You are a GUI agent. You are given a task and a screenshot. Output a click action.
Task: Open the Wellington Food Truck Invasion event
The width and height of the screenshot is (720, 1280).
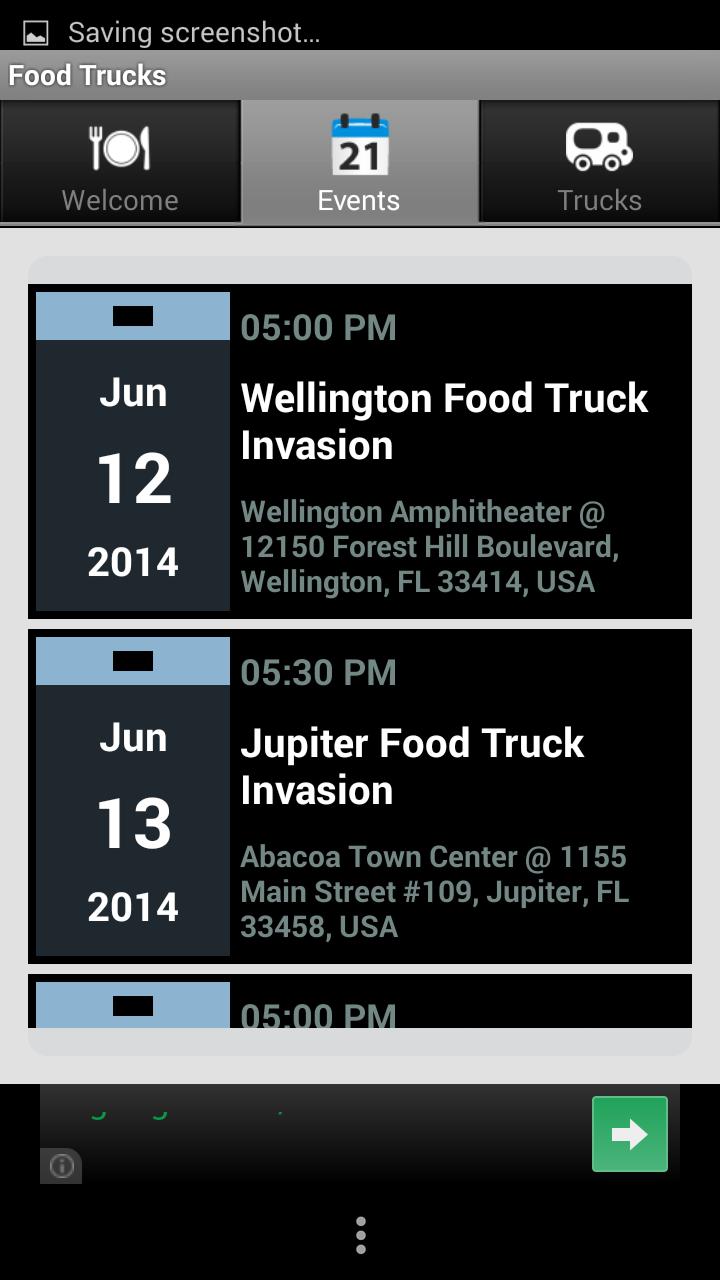(444, 420)
